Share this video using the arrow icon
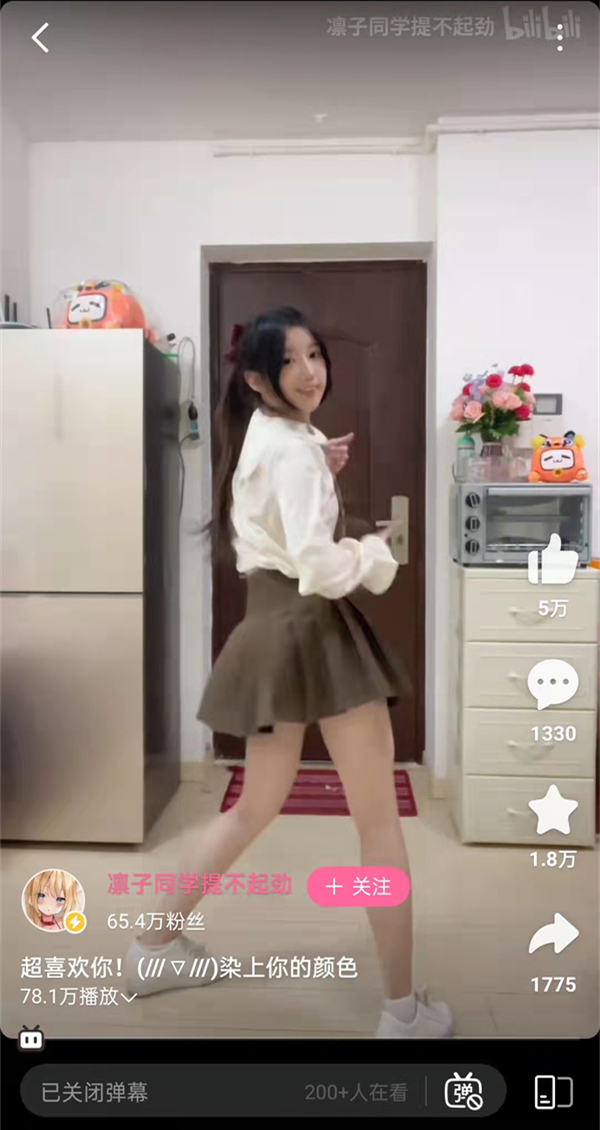The image size is (600, 1130). point(553,935)
